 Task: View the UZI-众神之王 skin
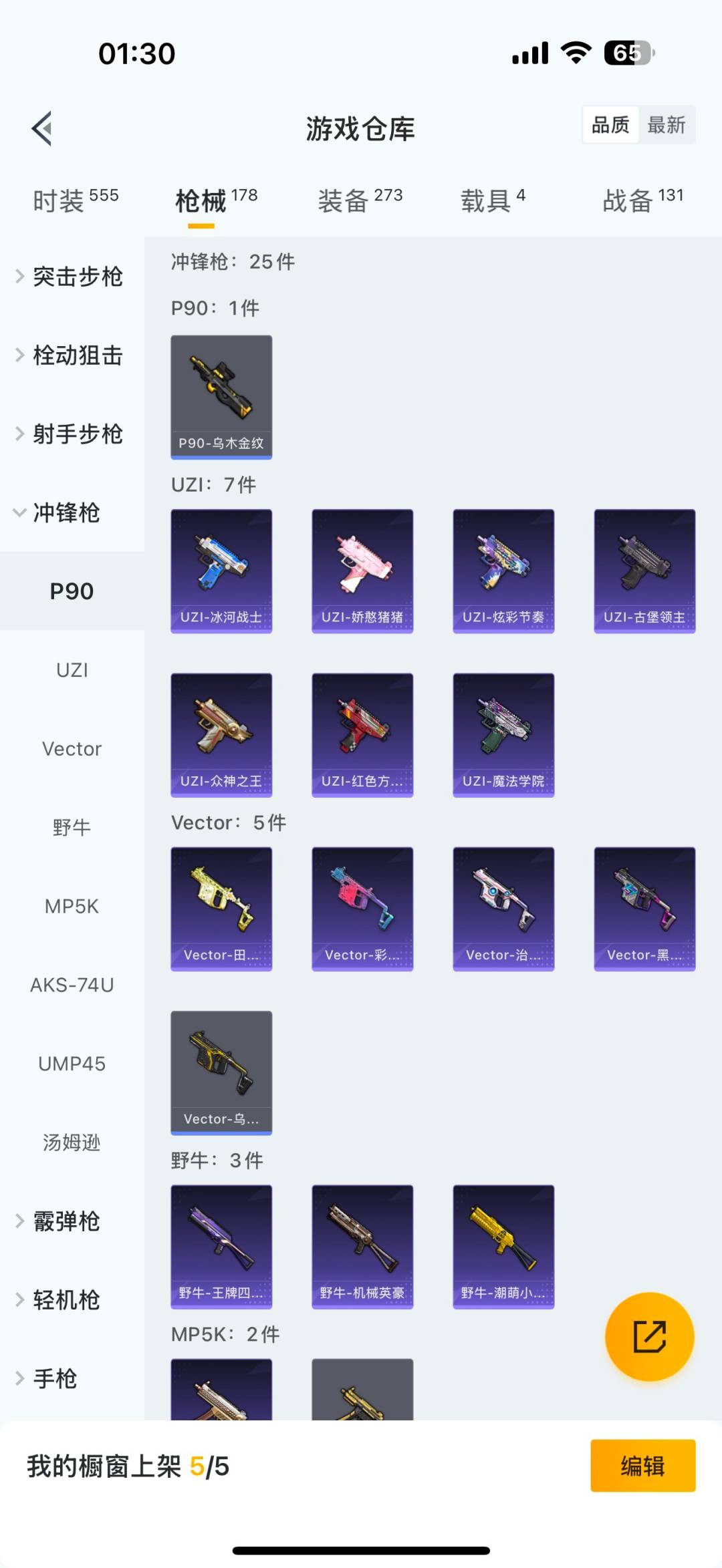pos(221,734)
